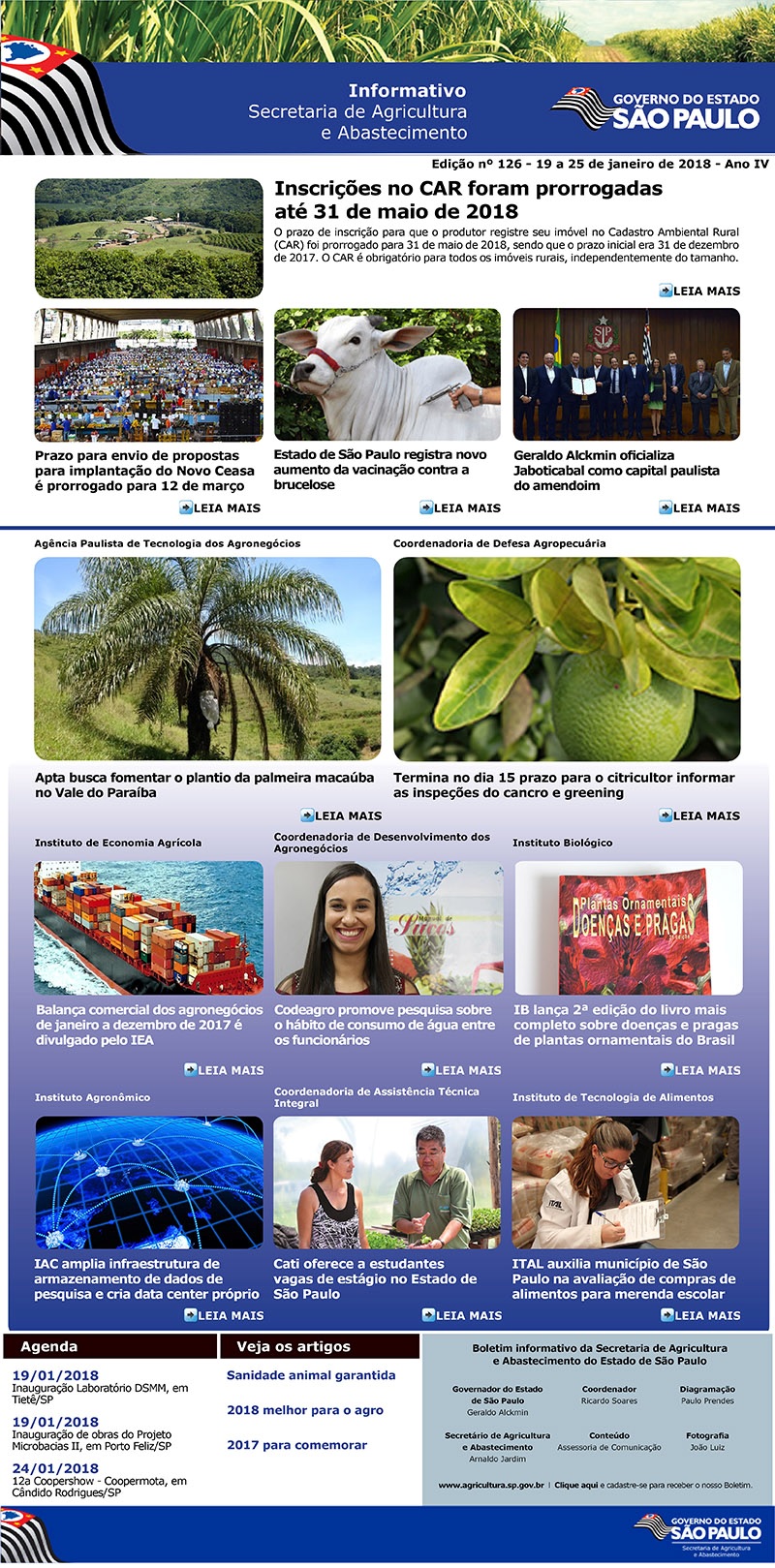The image size is (775, 1568).
Task: Open Leia Mais for IB ornamental plants book
Action: [701, 1070]
